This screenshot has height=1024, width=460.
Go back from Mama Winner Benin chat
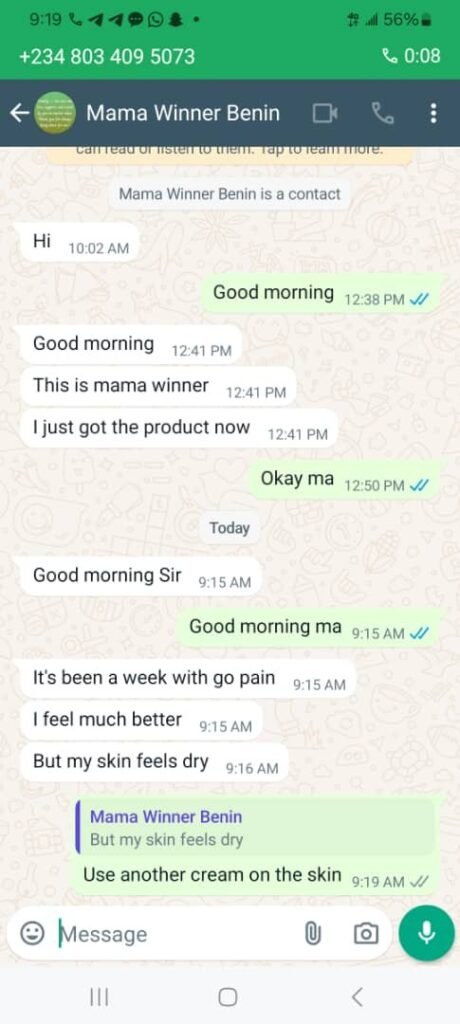19,114
